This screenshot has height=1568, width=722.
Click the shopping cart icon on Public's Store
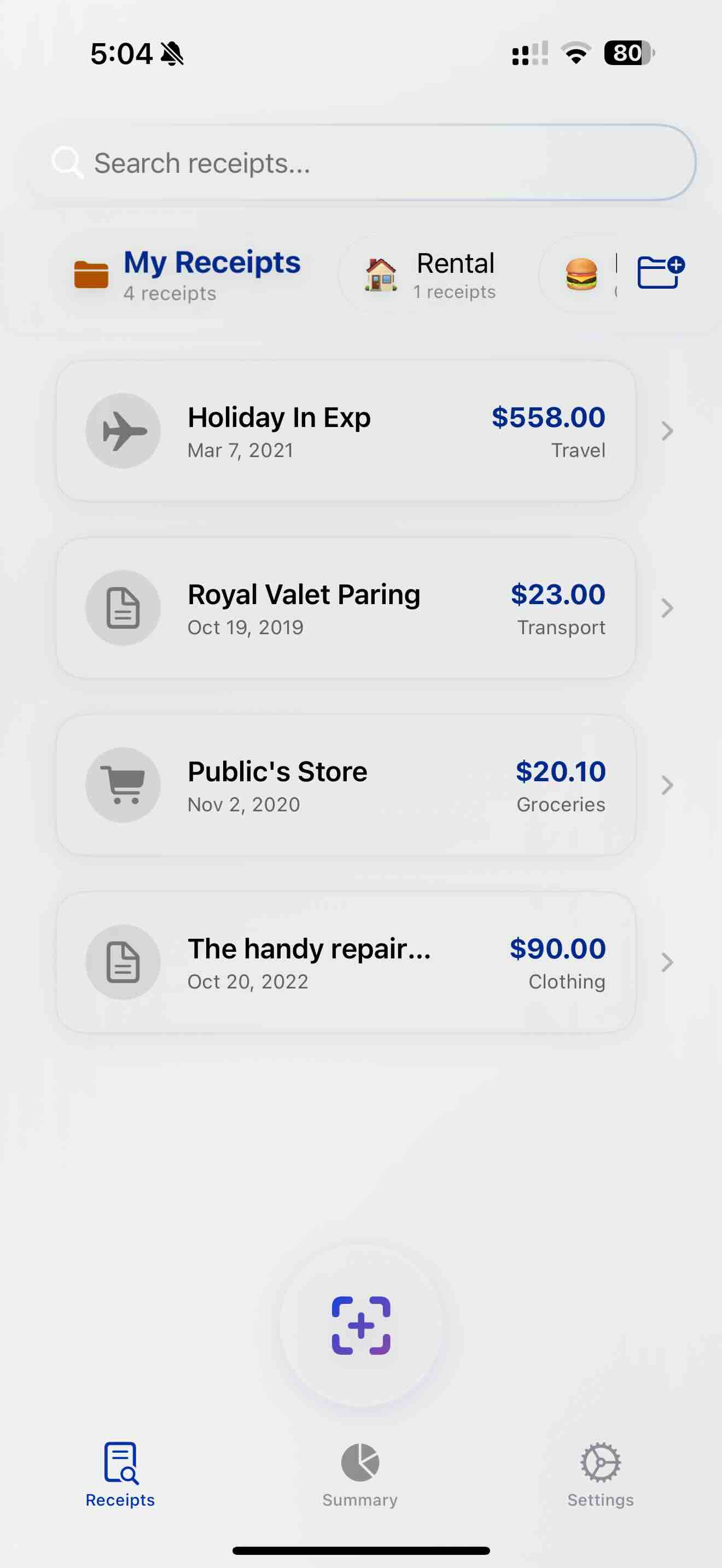pyautogui.click(x=123, y=785)
